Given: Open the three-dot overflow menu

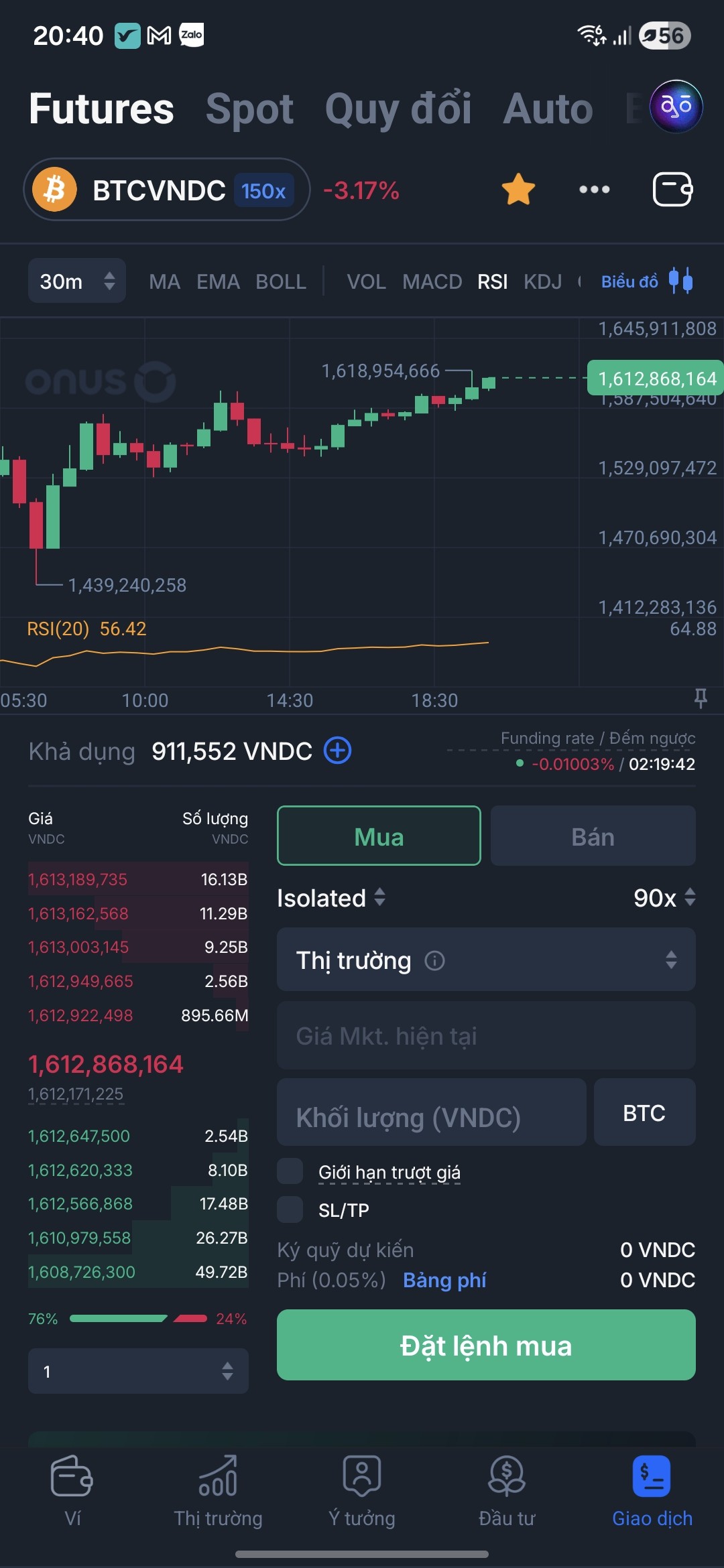Looking at the screenshot, I should pyautogui.click(x=594, y=190).
